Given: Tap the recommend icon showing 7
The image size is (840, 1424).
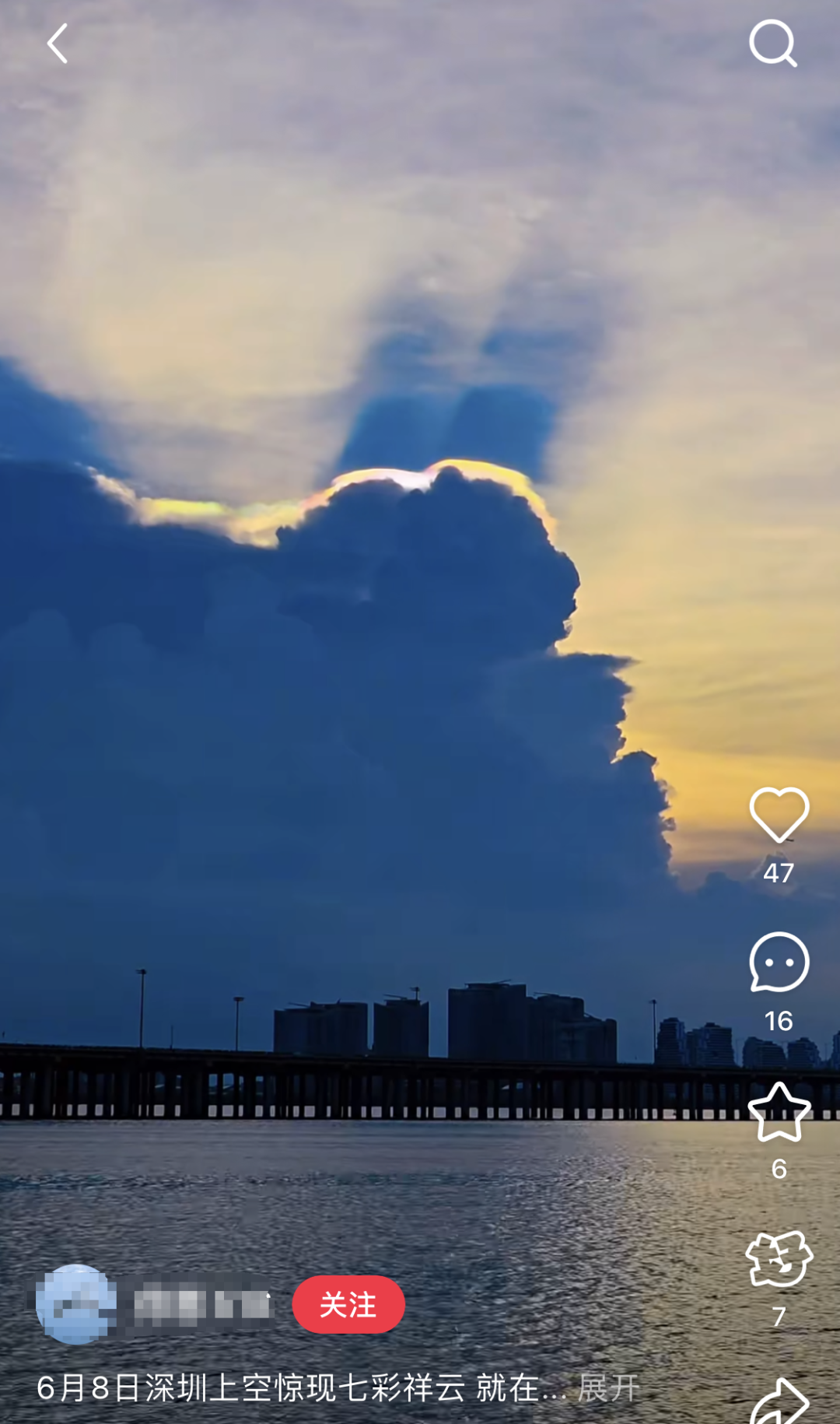Looking at the screenshot, I should pos(779,1258).
